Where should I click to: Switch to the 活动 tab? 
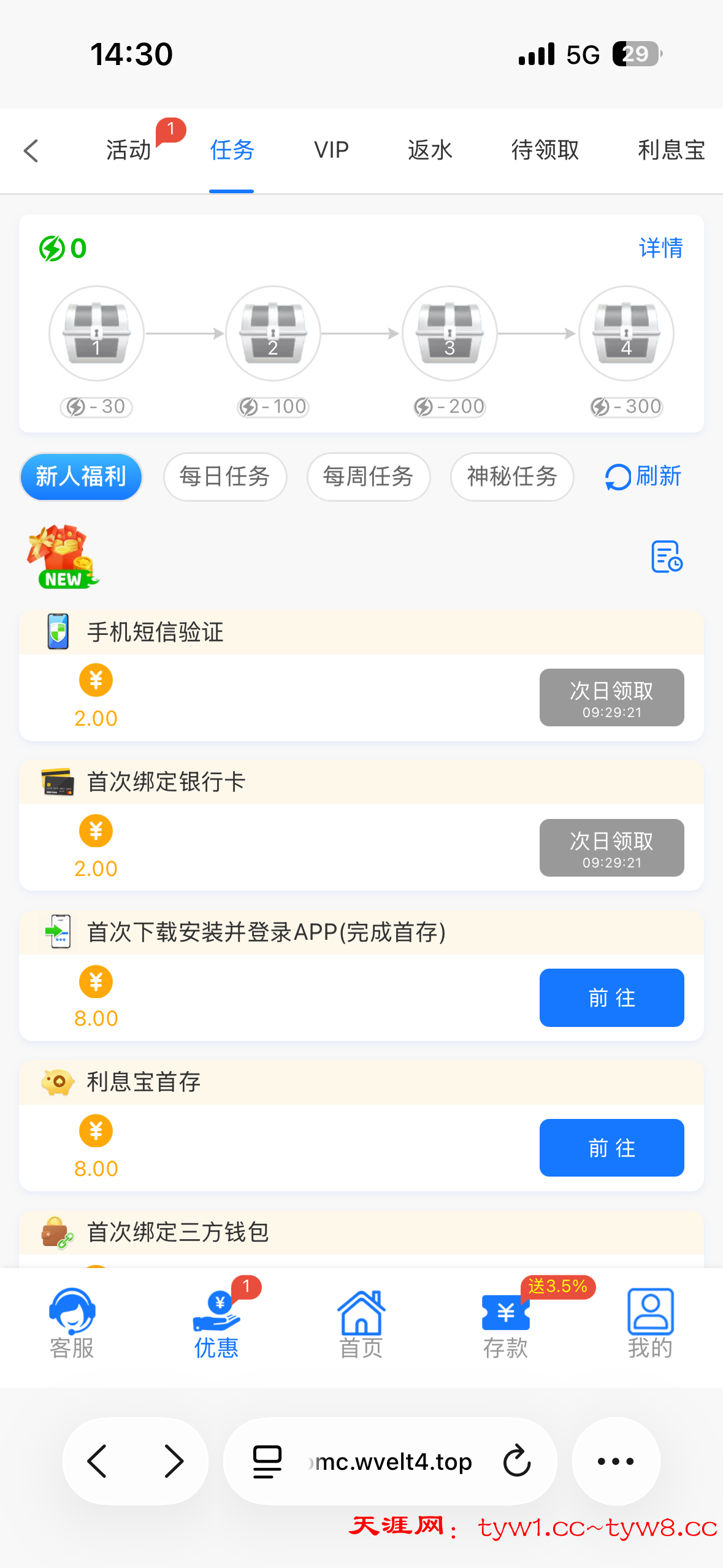click(129, 150)
